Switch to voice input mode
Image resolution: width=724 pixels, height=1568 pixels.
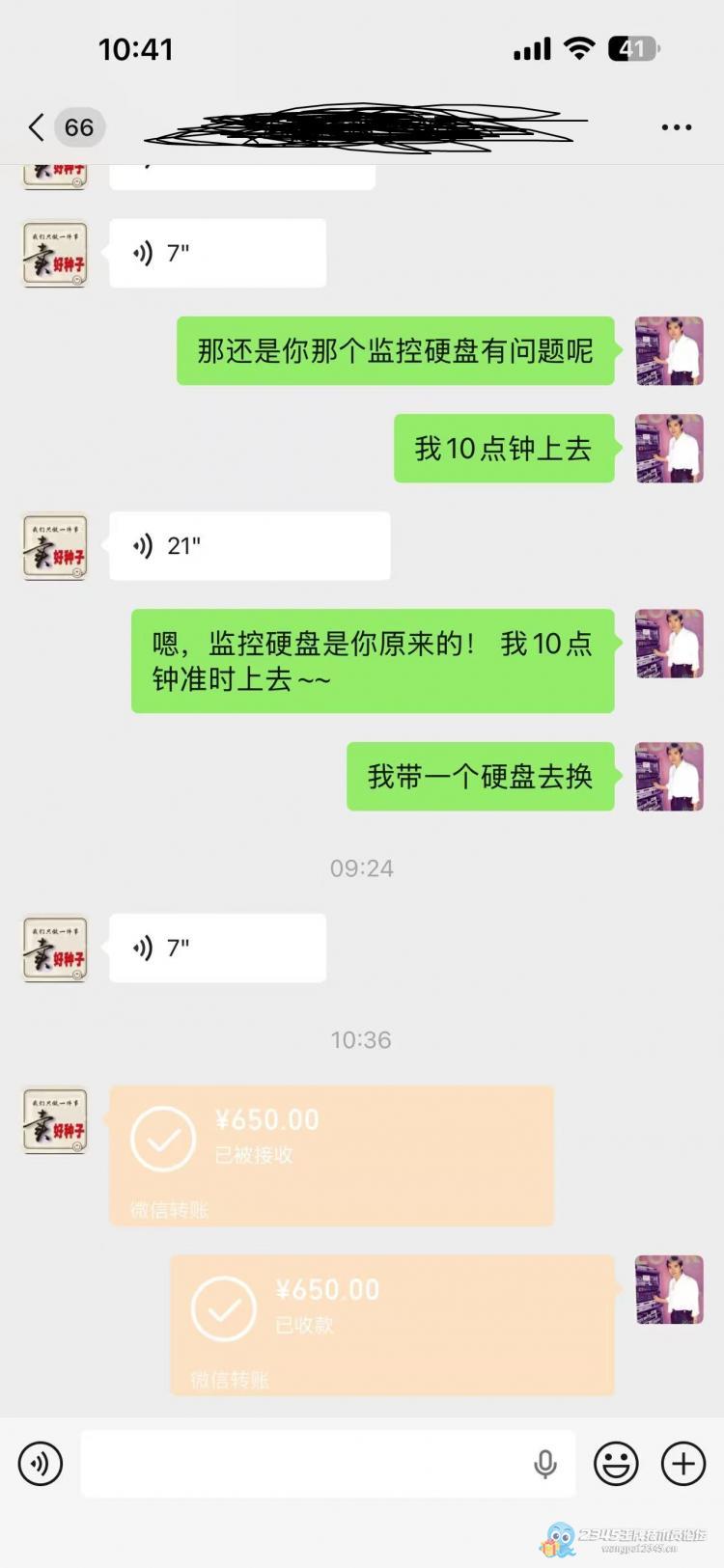coord(41,1464)
